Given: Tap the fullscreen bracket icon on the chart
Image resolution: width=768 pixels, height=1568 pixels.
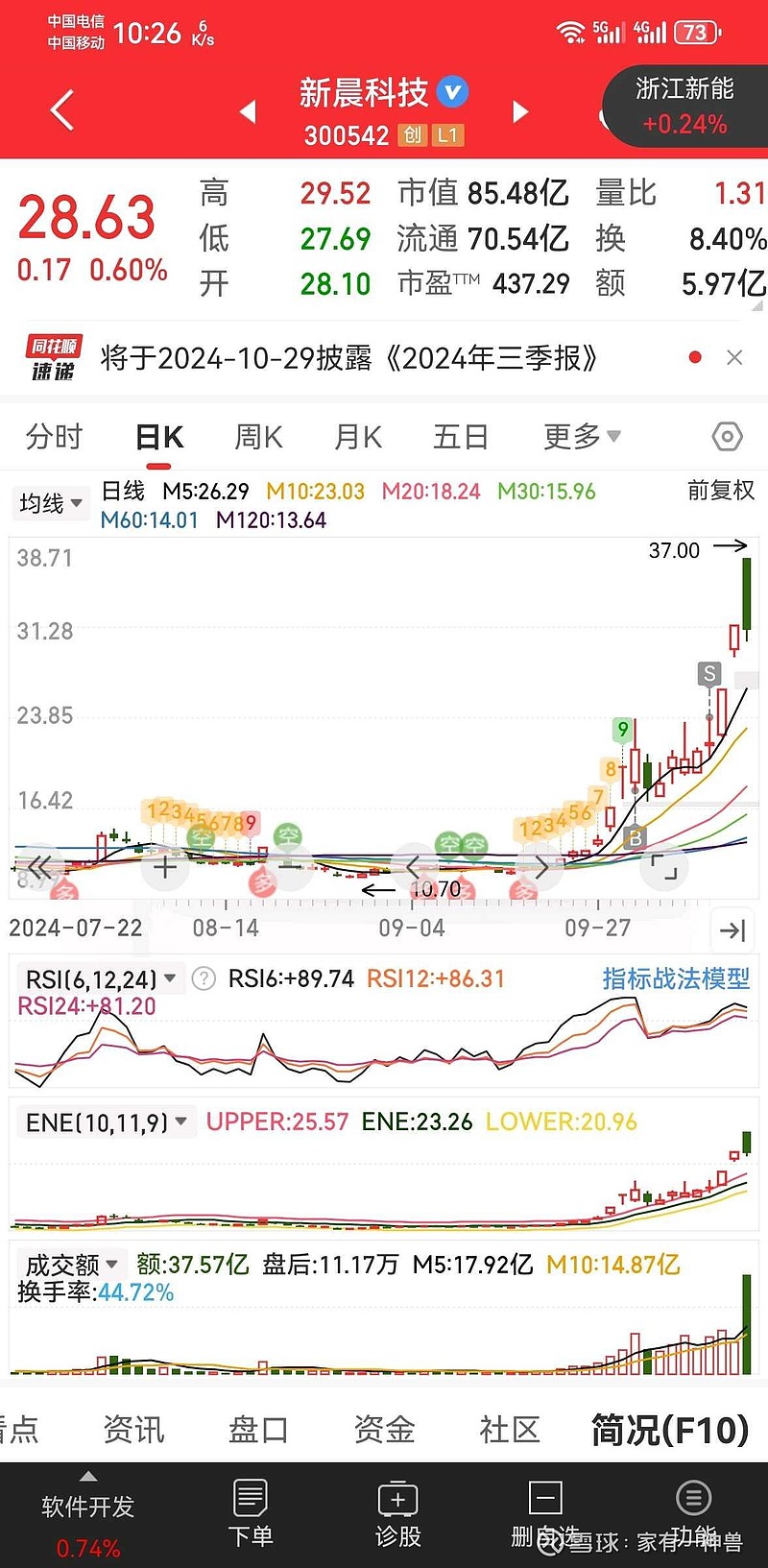Looking at the screenshot, I should [x=663, y=866].
